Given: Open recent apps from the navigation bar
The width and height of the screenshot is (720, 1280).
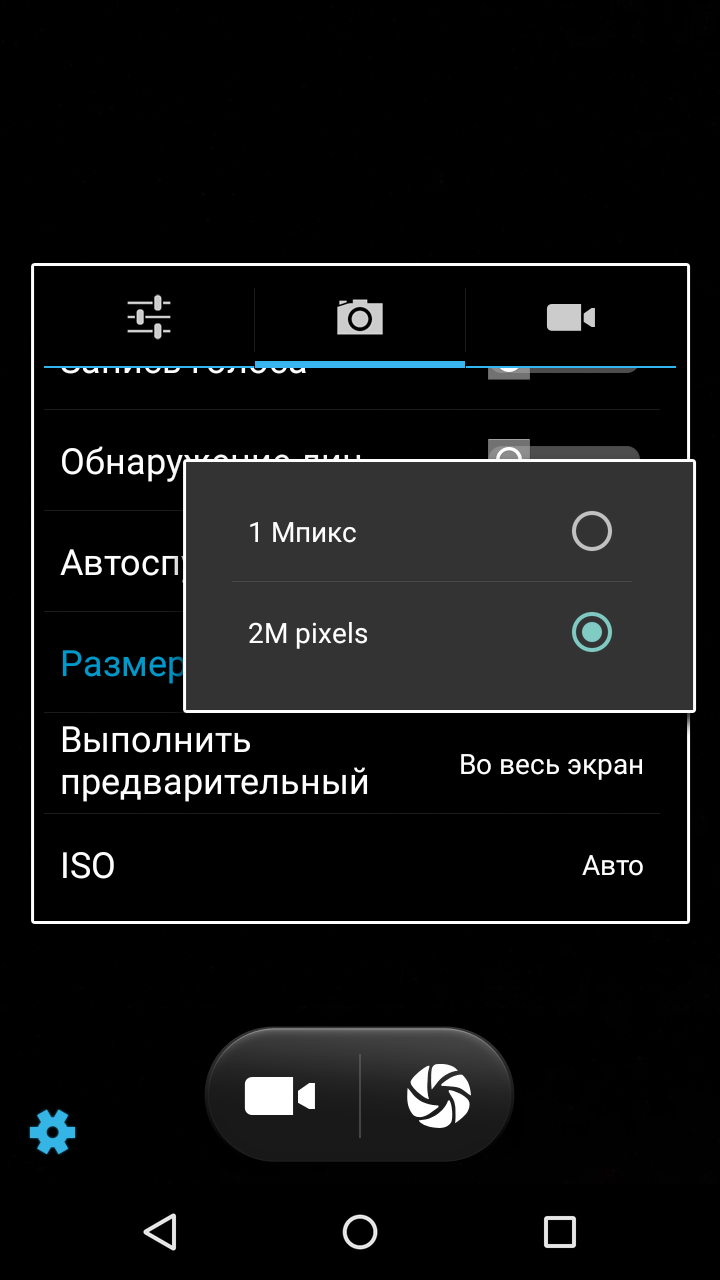Looking at the screenshot, I should tap(560, 1231).
